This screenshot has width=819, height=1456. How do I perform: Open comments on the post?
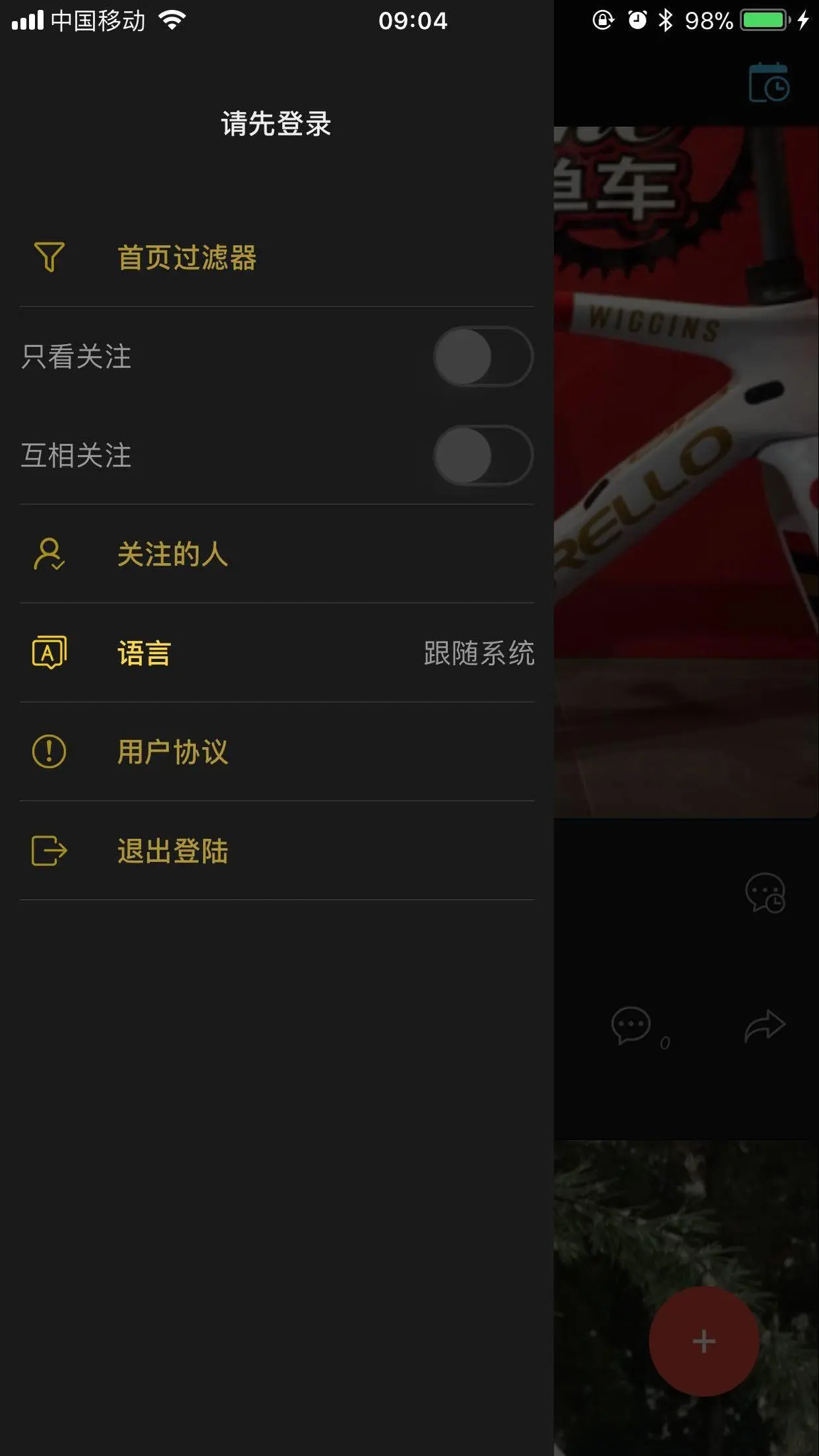[631, 1026]
